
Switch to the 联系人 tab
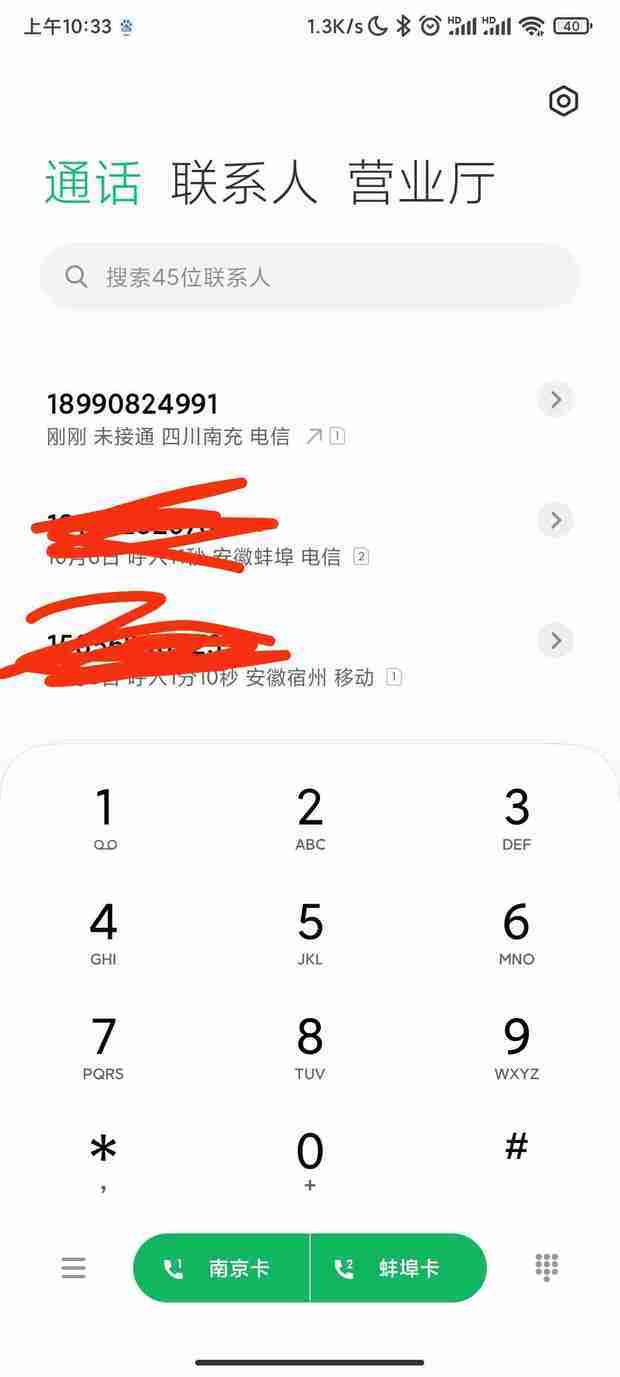tap(244, 183)
